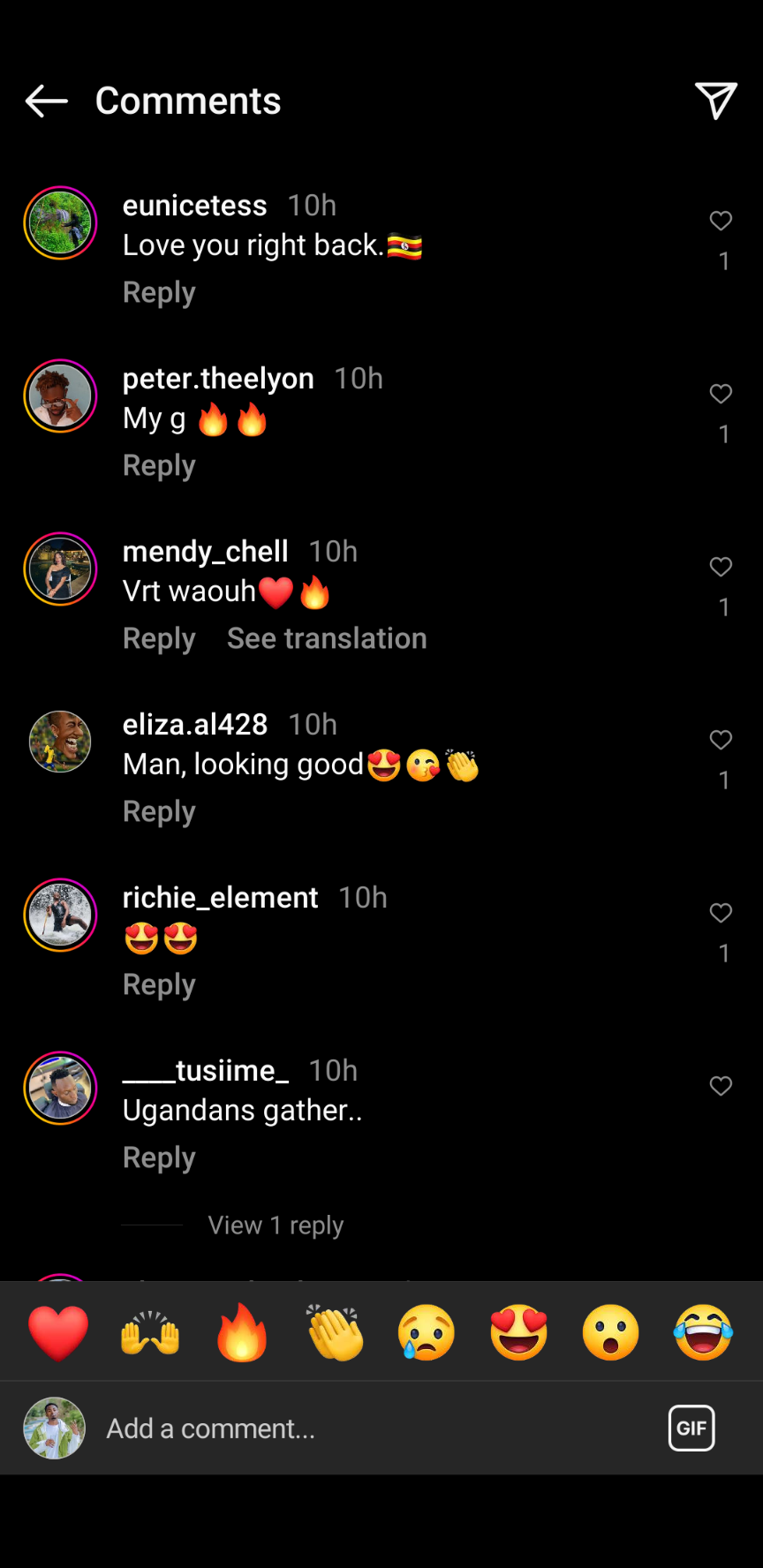
Task: Like eunicetess's comment
Action: pos(721,221)
